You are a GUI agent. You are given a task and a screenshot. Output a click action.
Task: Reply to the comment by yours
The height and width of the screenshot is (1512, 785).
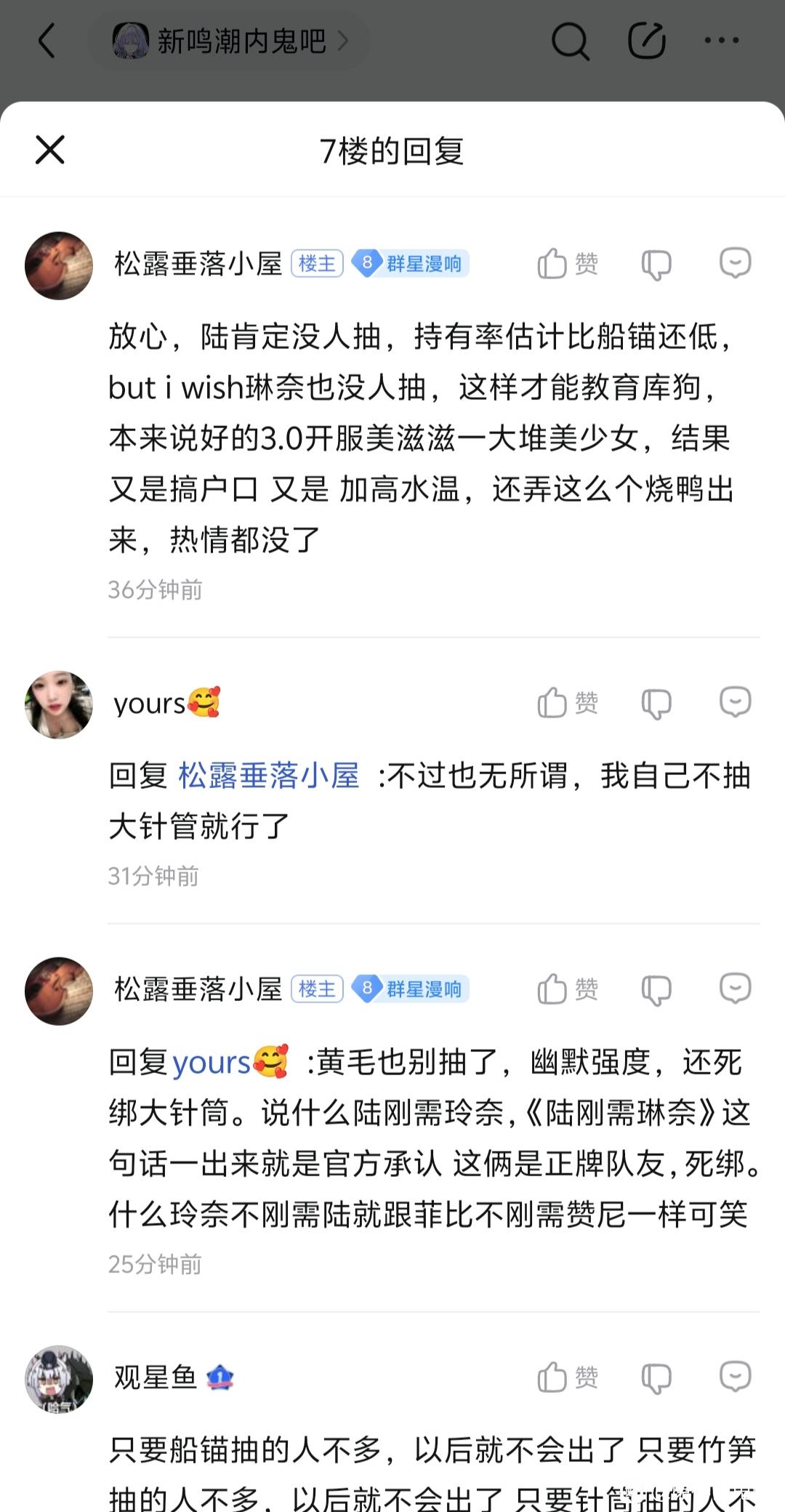coord(735,702)
